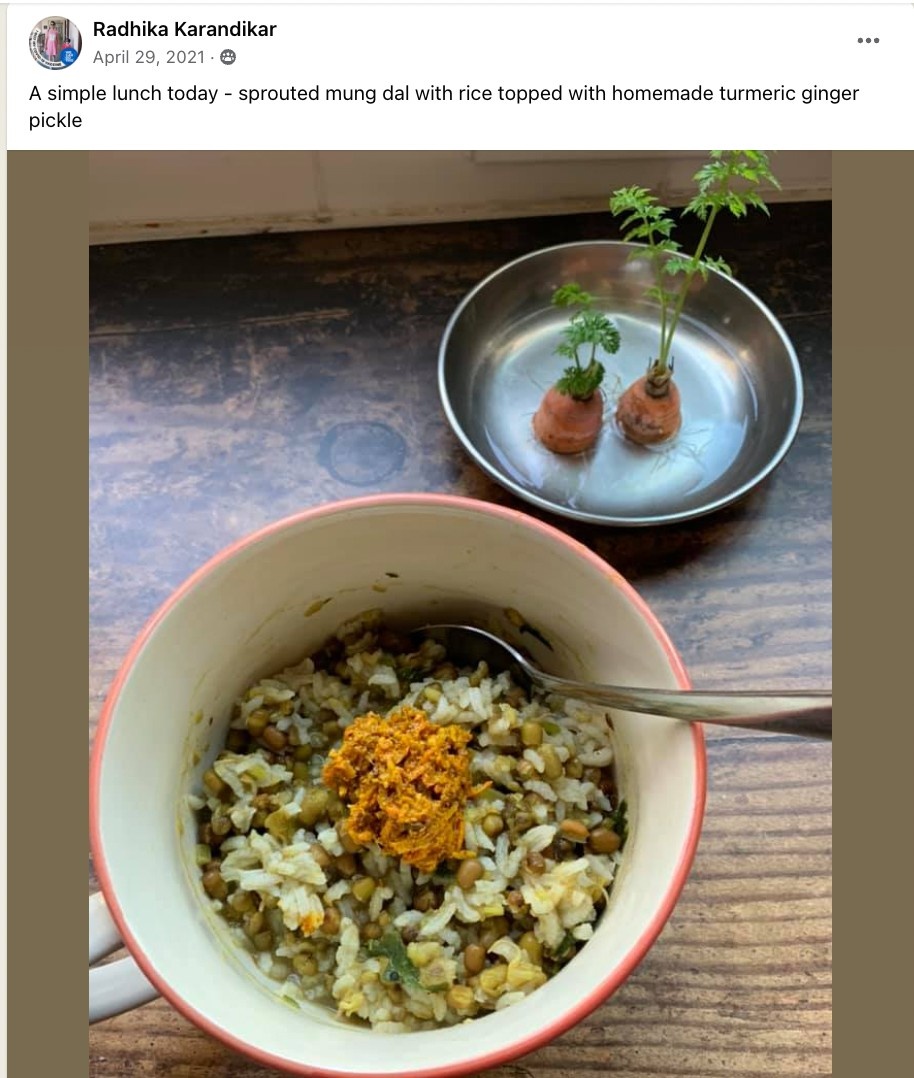Visit Radhika Karandikar's profile via her name

click(184, 29)
